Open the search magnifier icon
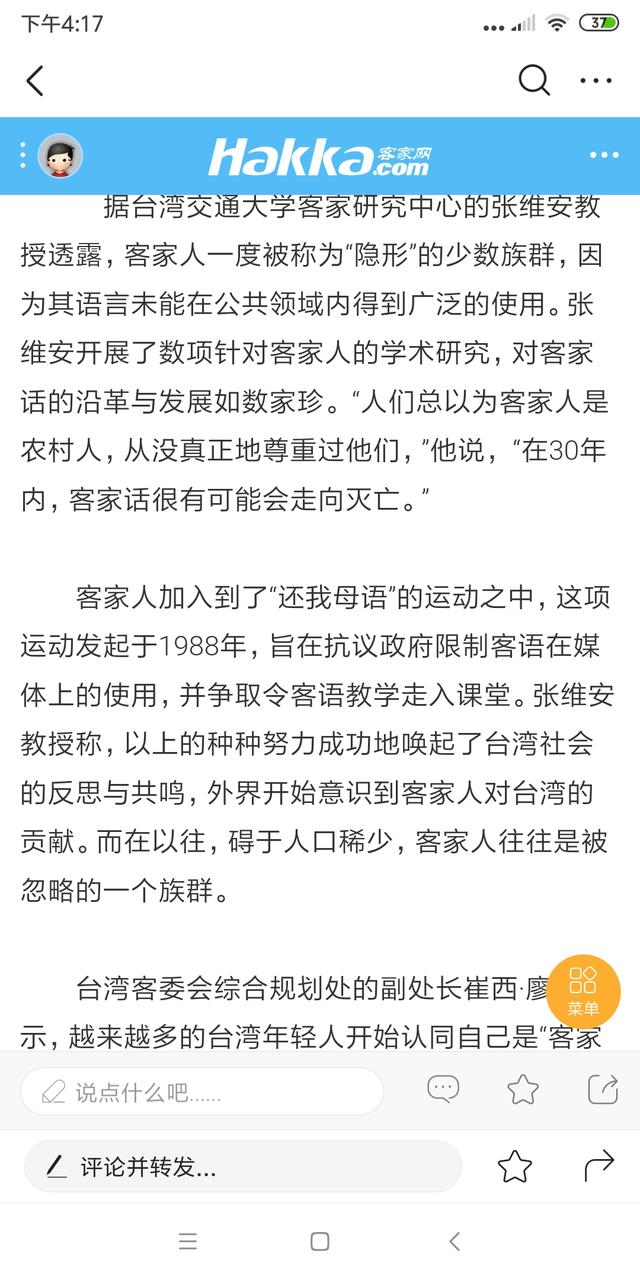Screen dimensions: 640x1280 (x=534, y=81)
